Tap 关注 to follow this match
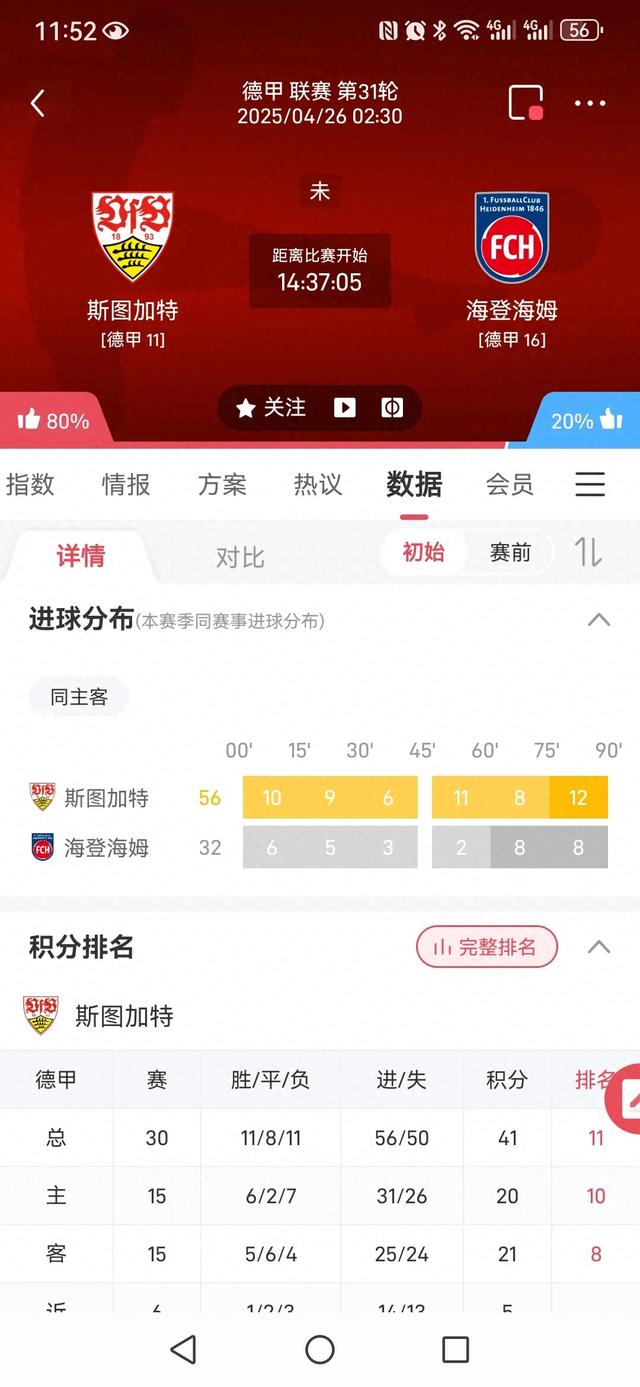The width and height of the screenshot is (640, 1387). coord(271,407)
